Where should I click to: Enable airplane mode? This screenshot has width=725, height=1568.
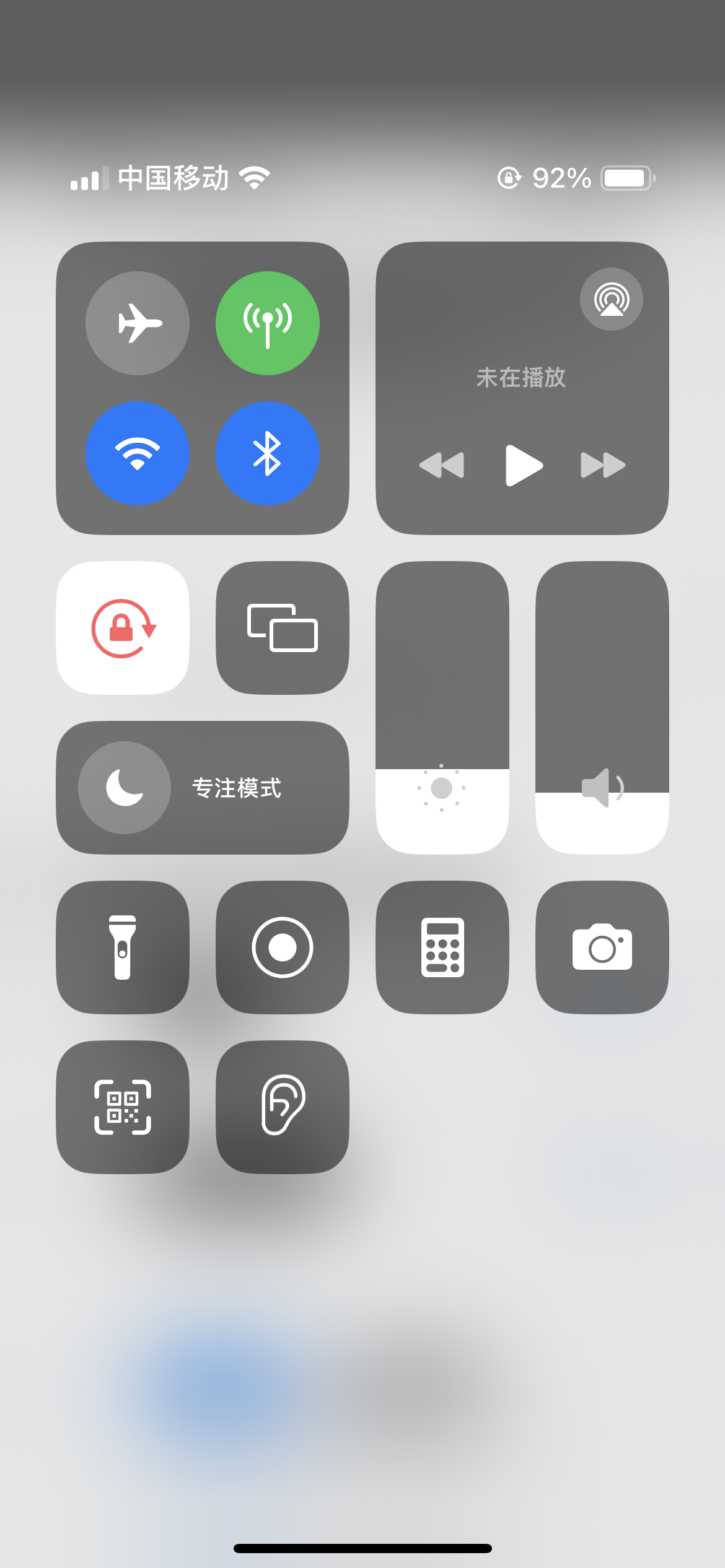[138, 323]
